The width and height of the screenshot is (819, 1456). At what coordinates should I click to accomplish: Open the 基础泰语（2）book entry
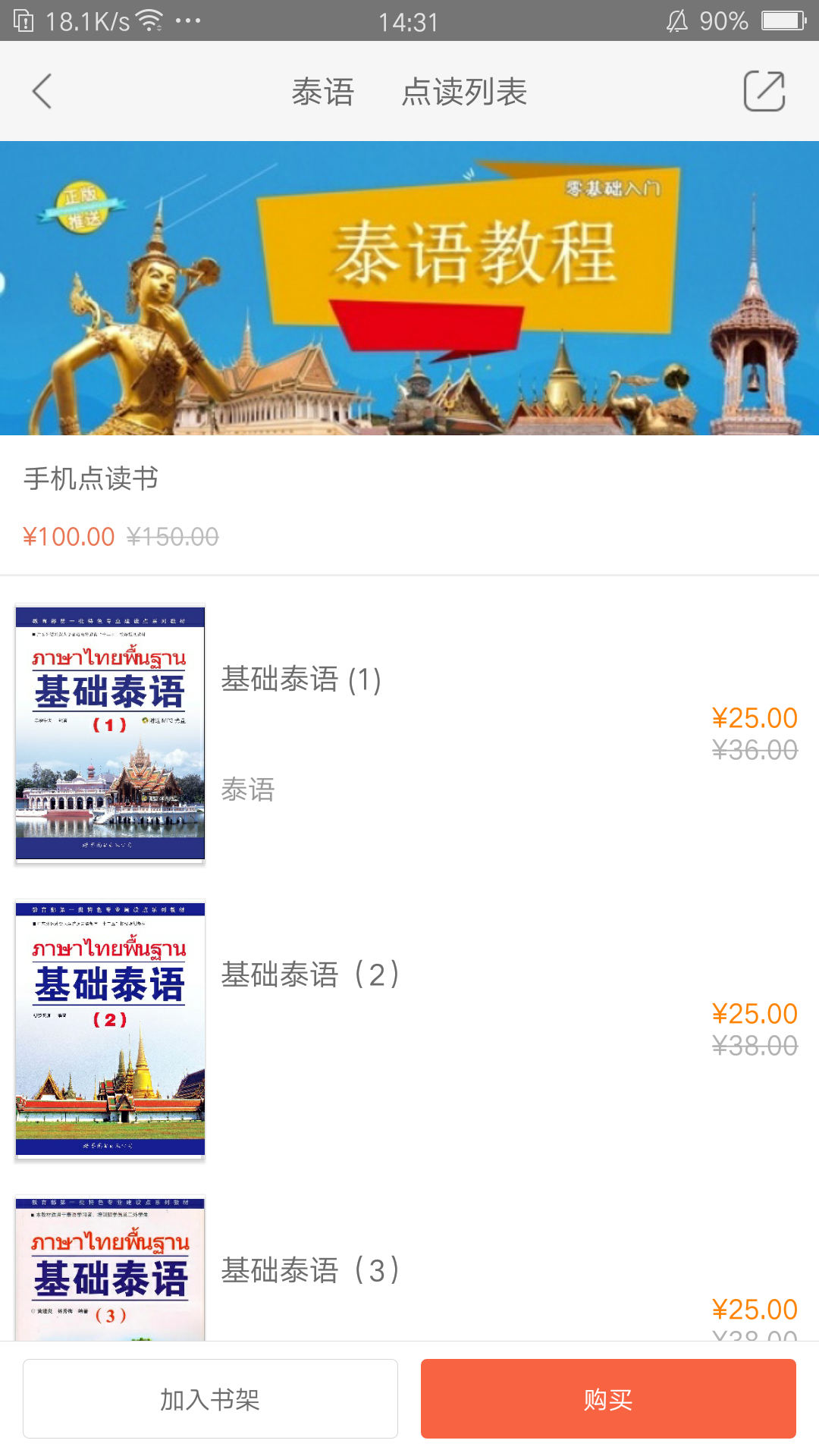click(311, 974)
